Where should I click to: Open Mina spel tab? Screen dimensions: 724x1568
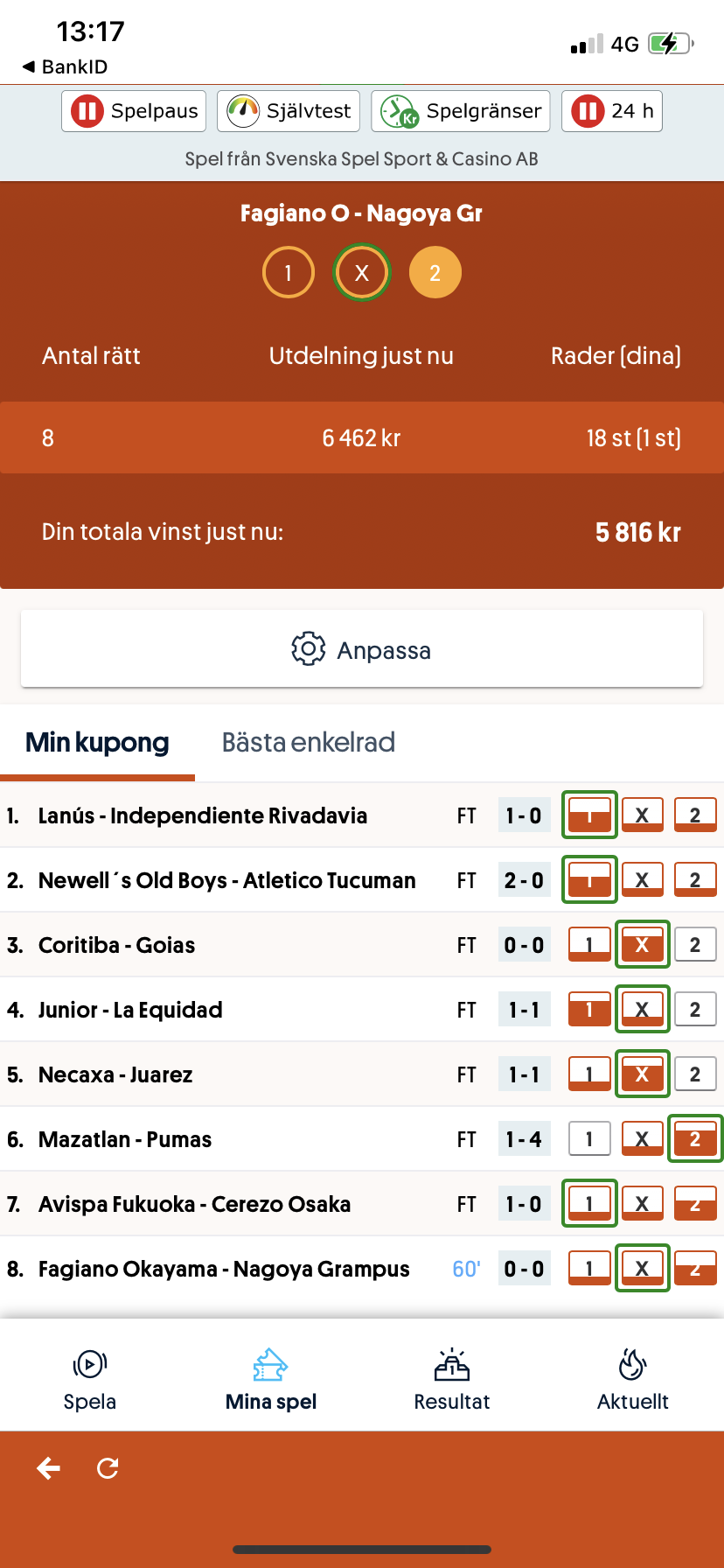pos(271,1379)
